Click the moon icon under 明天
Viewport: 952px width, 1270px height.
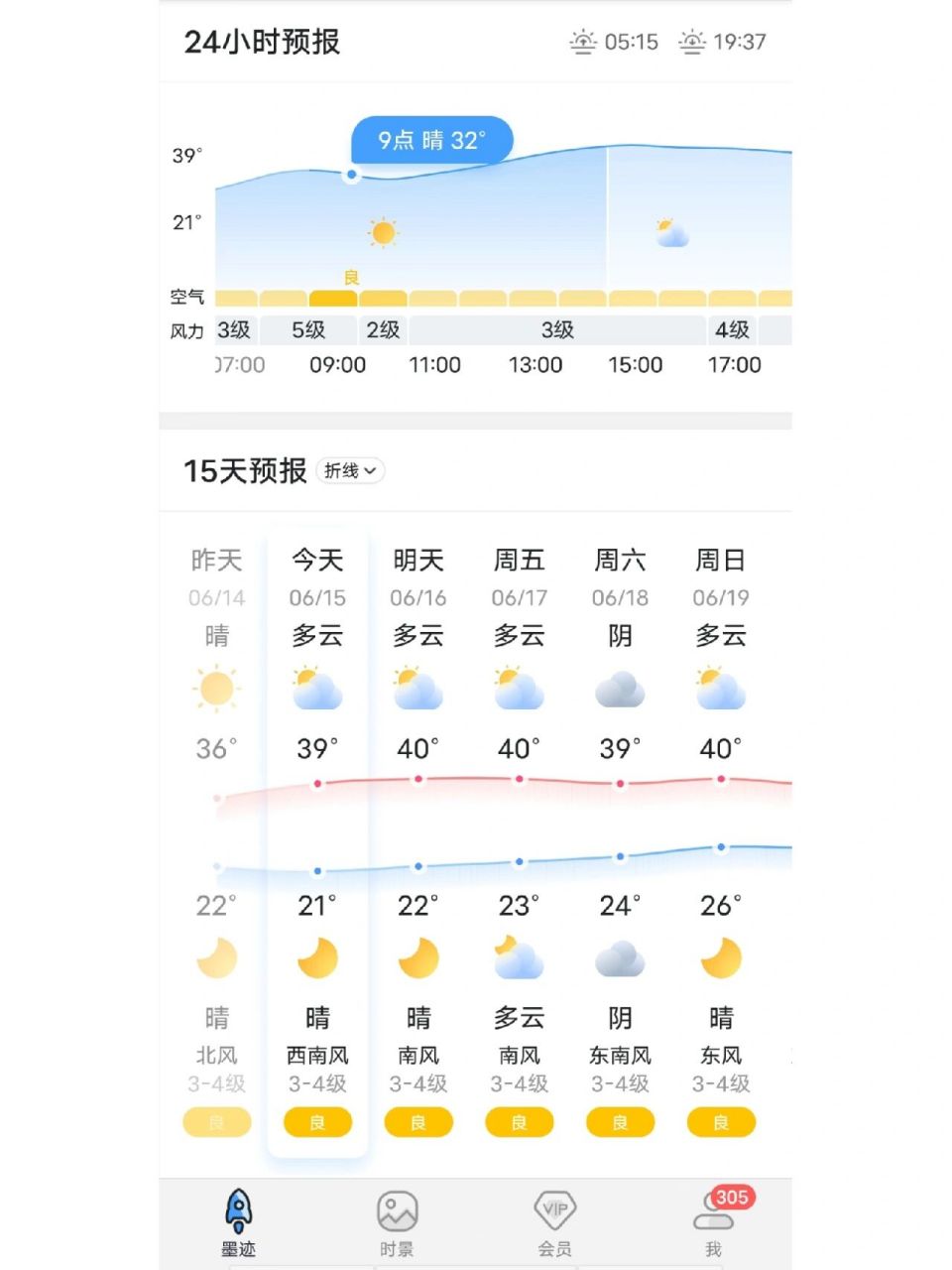[417, 955]
